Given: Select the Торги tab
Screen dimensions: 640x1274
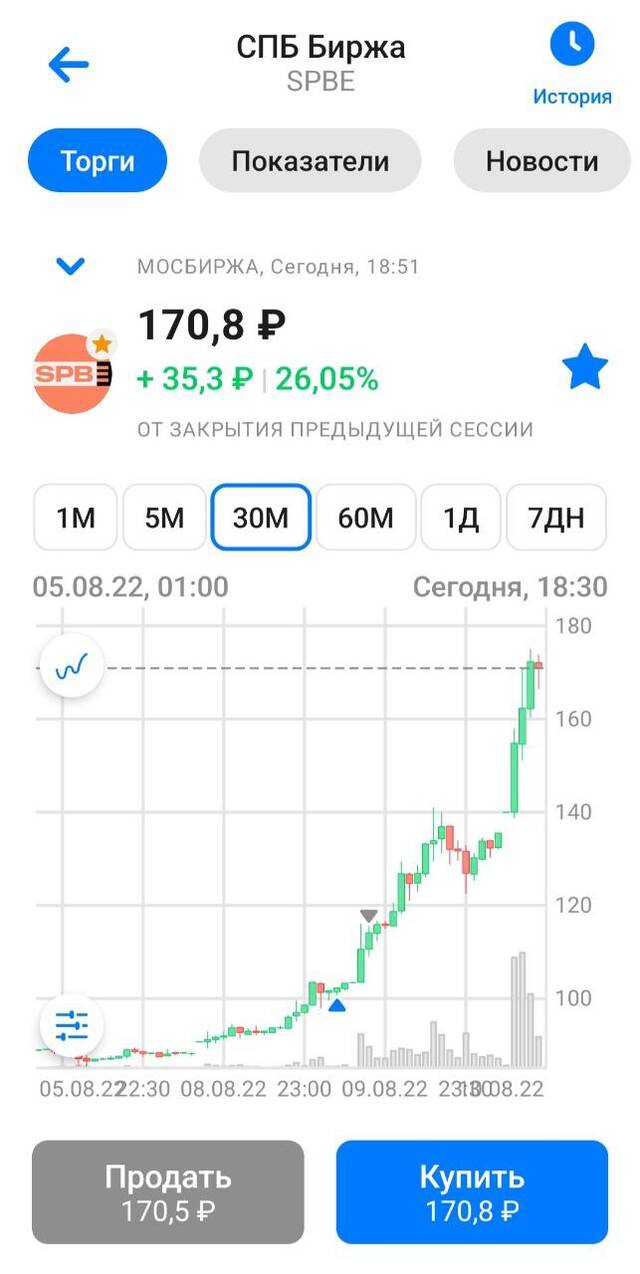Looking at the screenshot, I should point(97,161).
